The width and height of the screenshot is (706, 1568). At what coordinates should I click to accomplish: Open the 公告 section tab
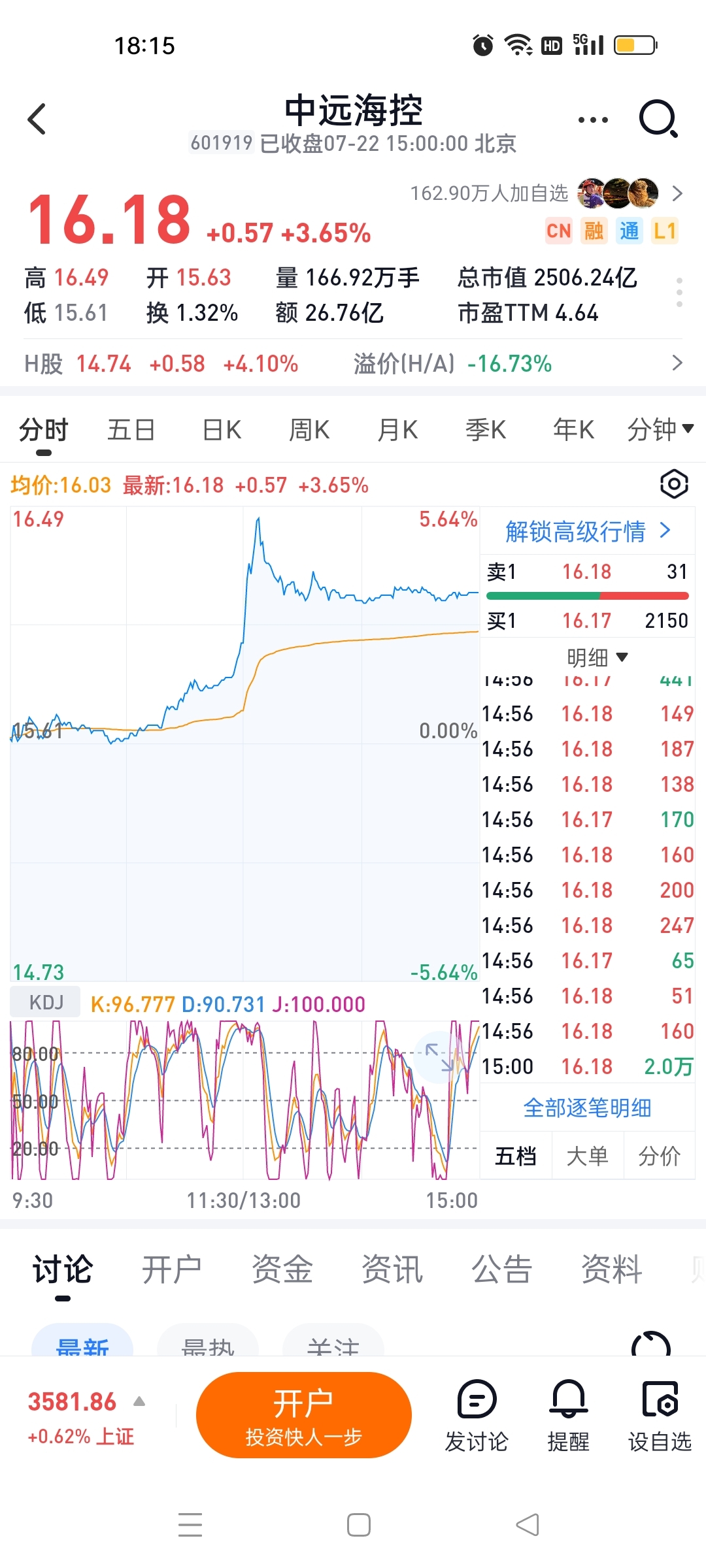[502, 1269]
